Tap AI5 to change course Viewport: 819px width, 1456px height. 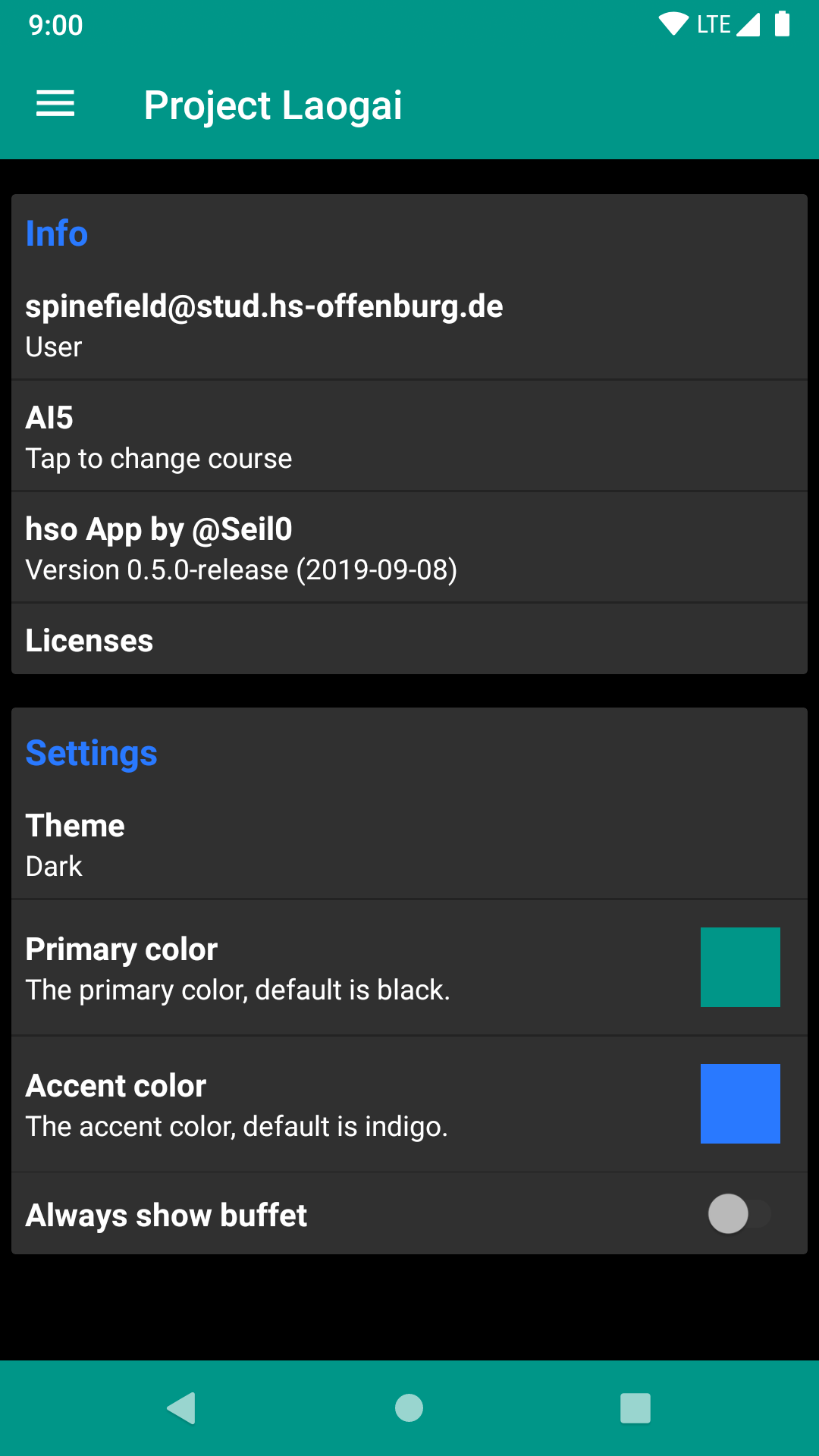click(x=409, y=437)
